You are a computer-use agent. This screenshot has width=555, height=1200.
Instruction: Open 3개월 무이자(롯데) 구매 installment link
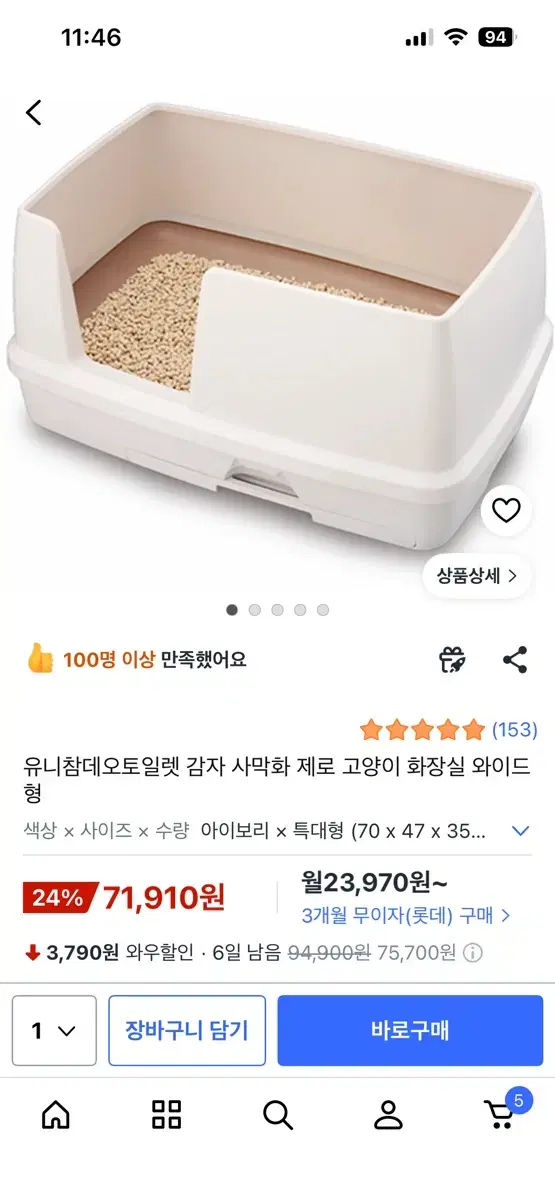pos(406,914)
